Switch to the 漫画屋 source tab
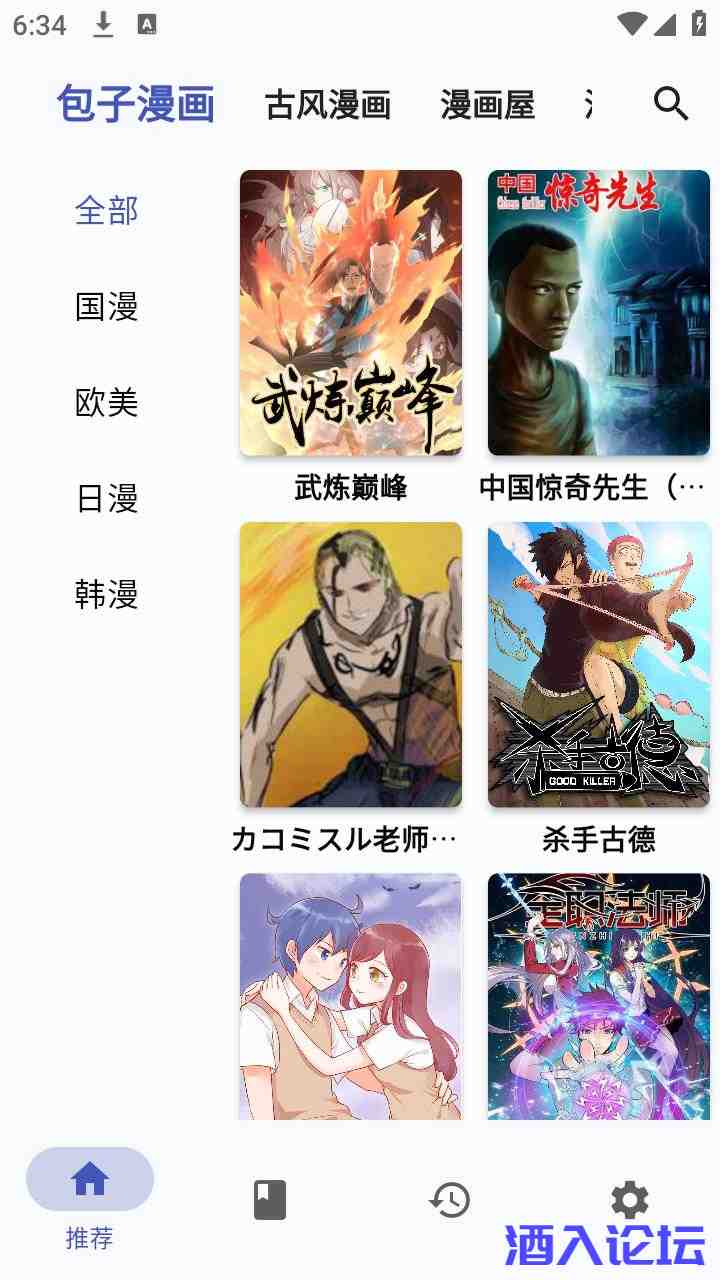Image resolution: width=720 pixels, height=1280 pixels. [487, 104]
